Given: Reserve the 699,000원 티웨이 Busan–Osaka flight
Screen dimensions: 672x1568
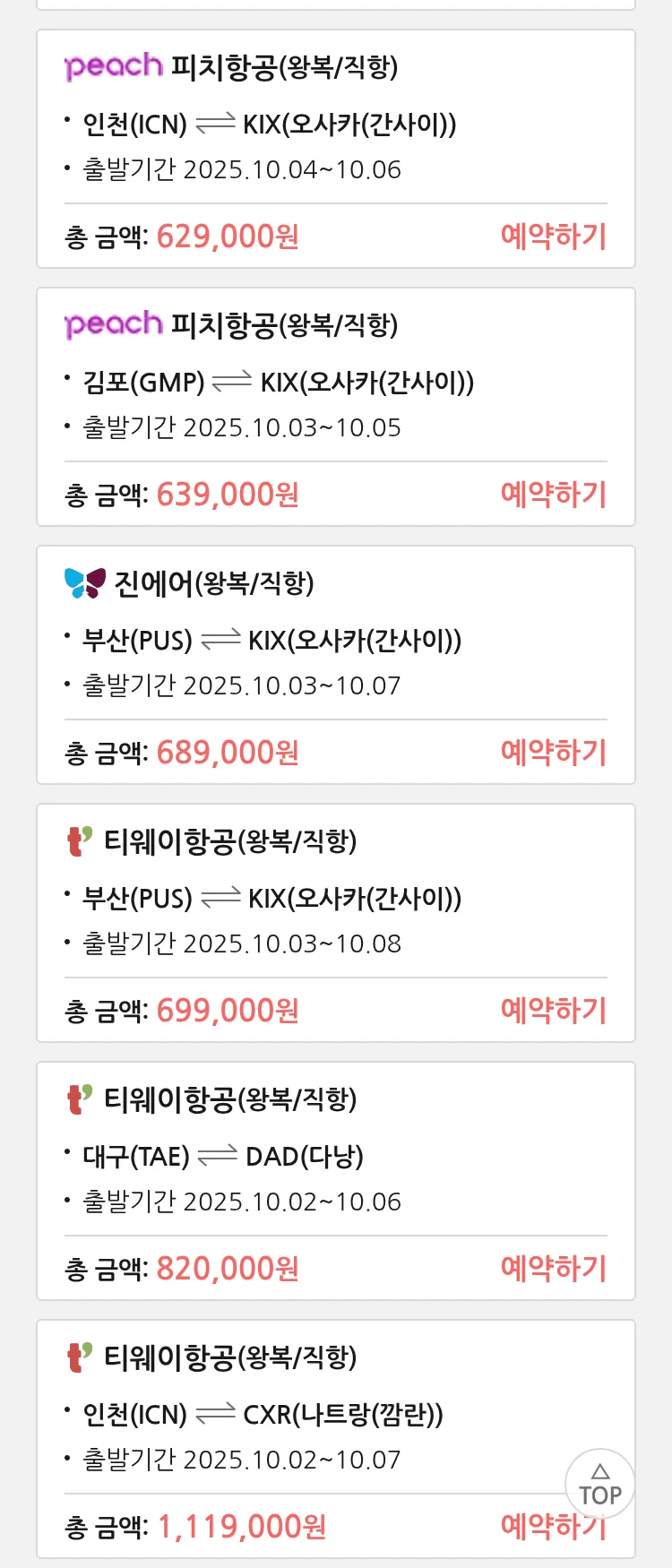Looking at the screenshot, I should (553, 1011).
